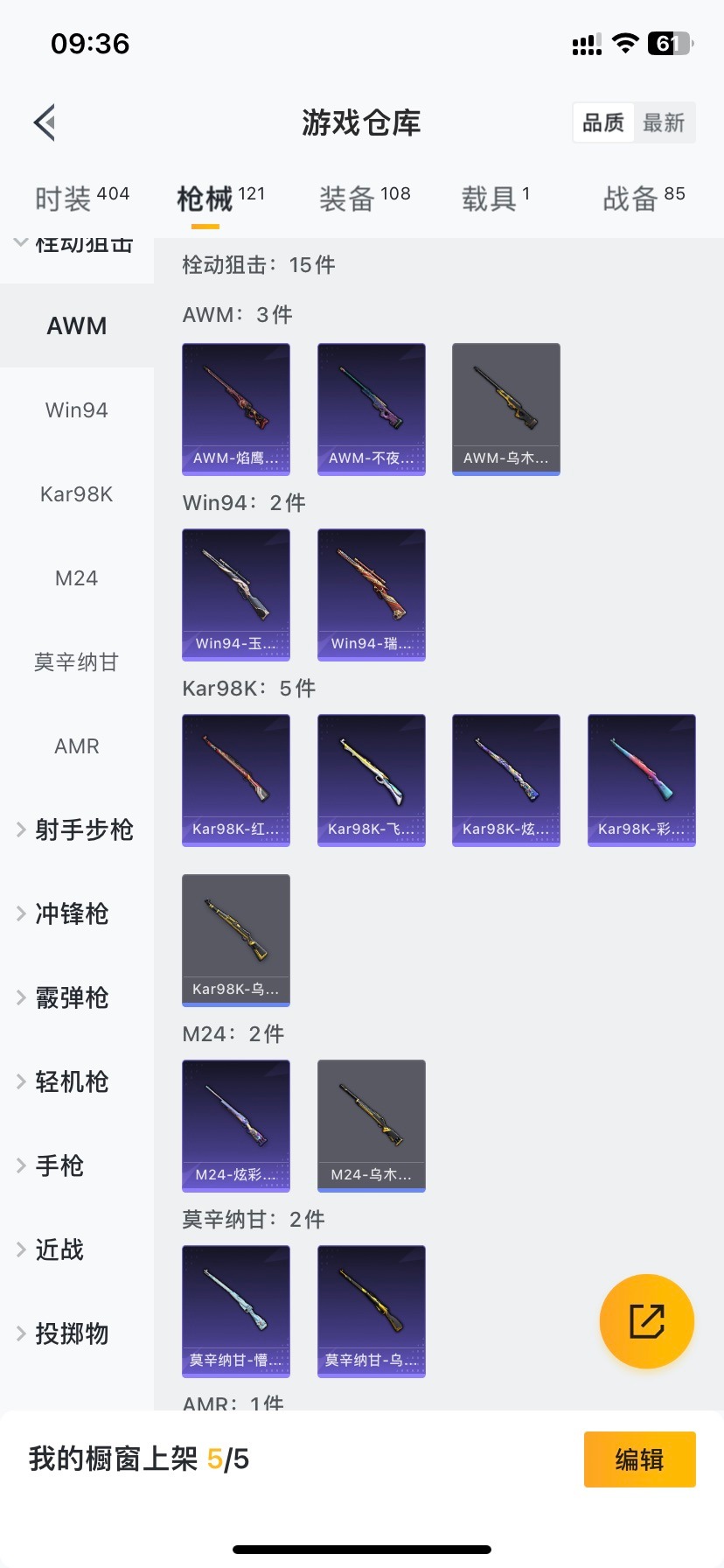The height and width of the screenshot is (1568, 724).
Task: Go back using the top-left arrow
Action: pos(45,122)
